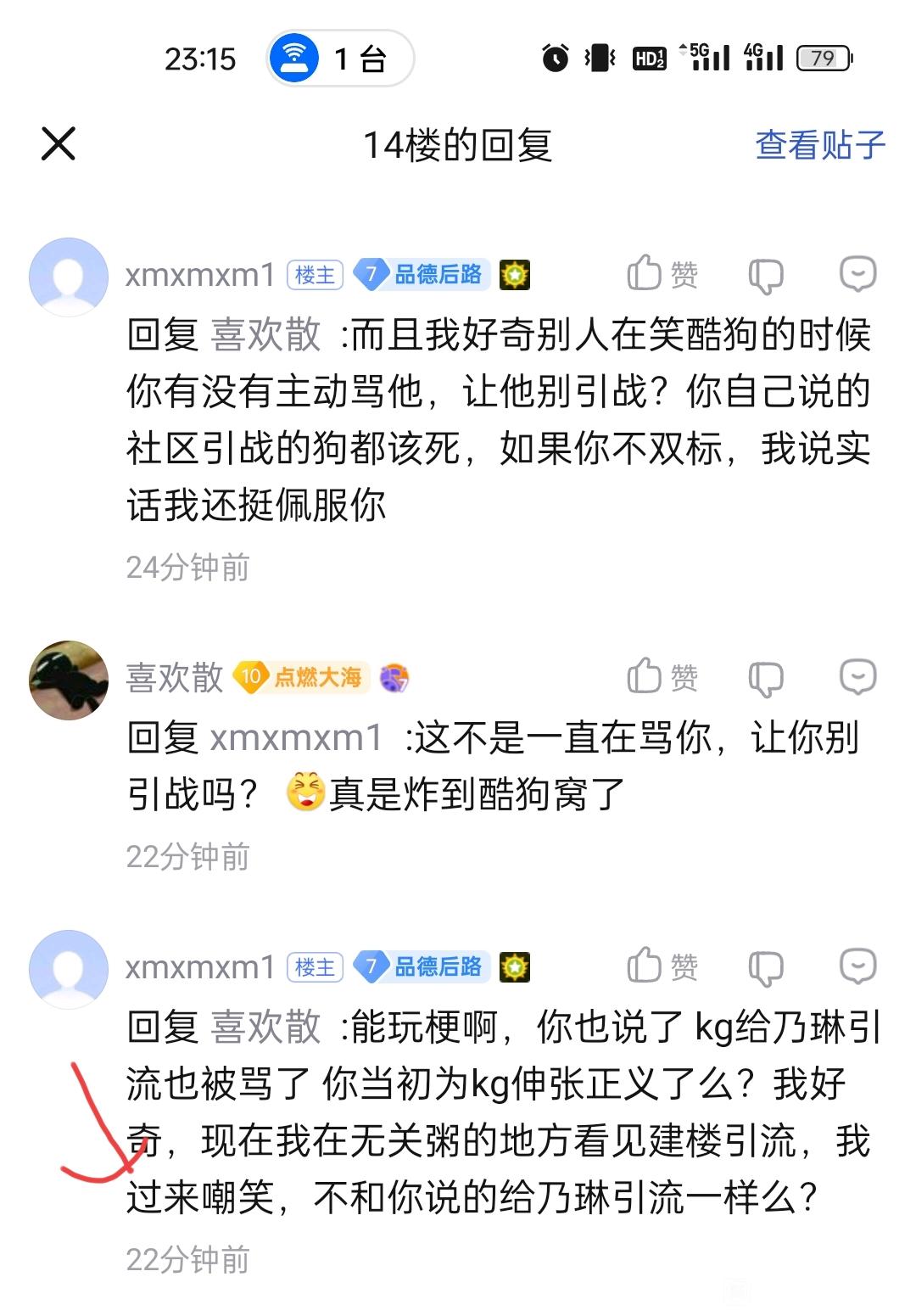Open the 查看贴子 link
Image resolution: width=916 pixels, height=1316 pixels.
click(819, 145)
